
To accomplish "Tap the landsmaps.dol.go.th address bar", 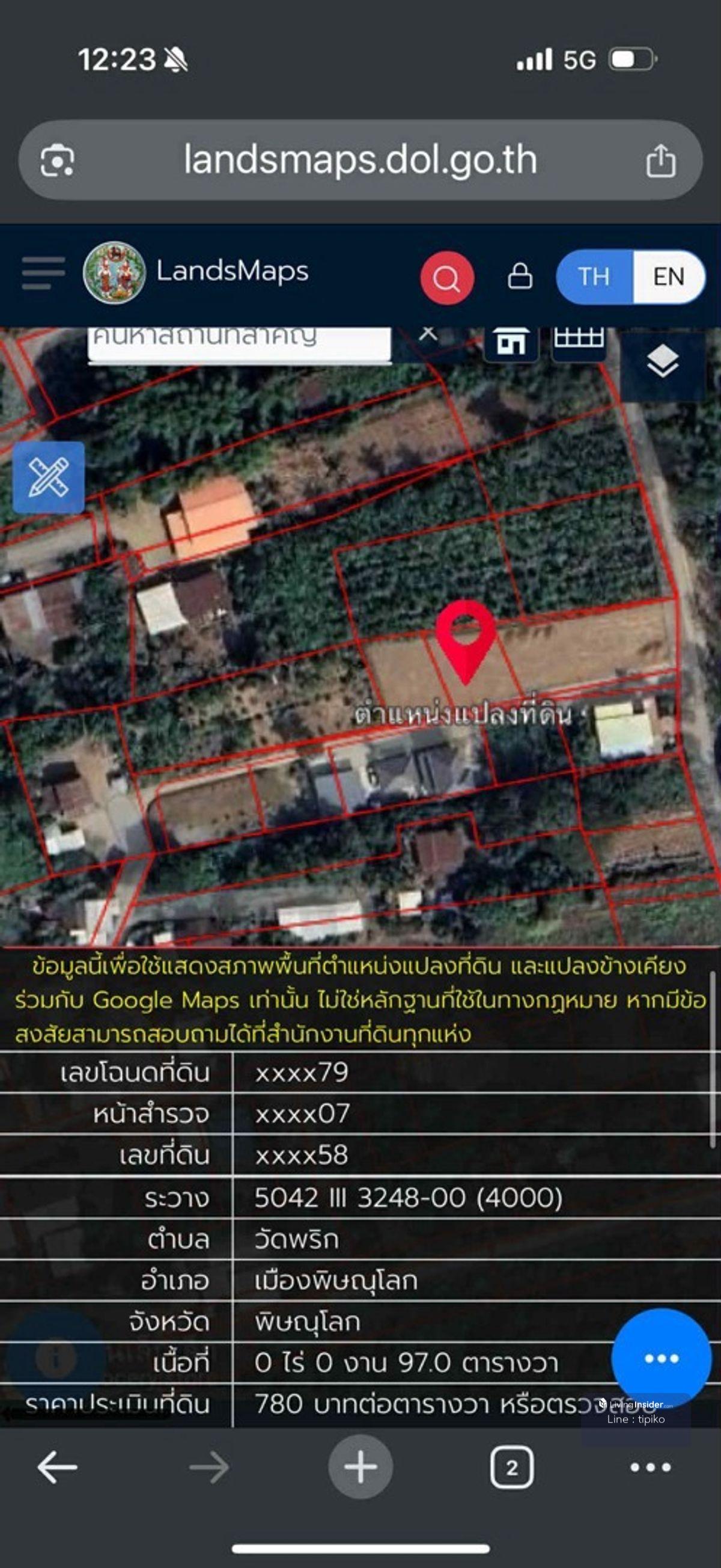I will [360, 160].
